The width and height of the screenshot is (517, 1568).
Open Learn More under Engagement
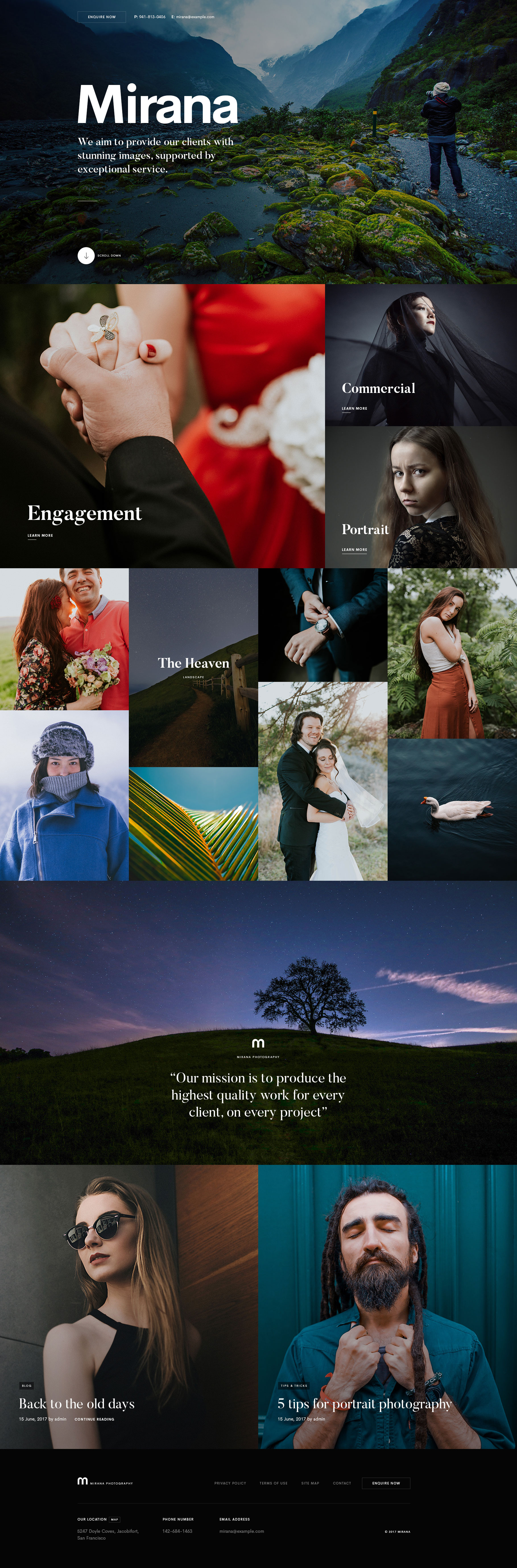[x=40, y=536]
